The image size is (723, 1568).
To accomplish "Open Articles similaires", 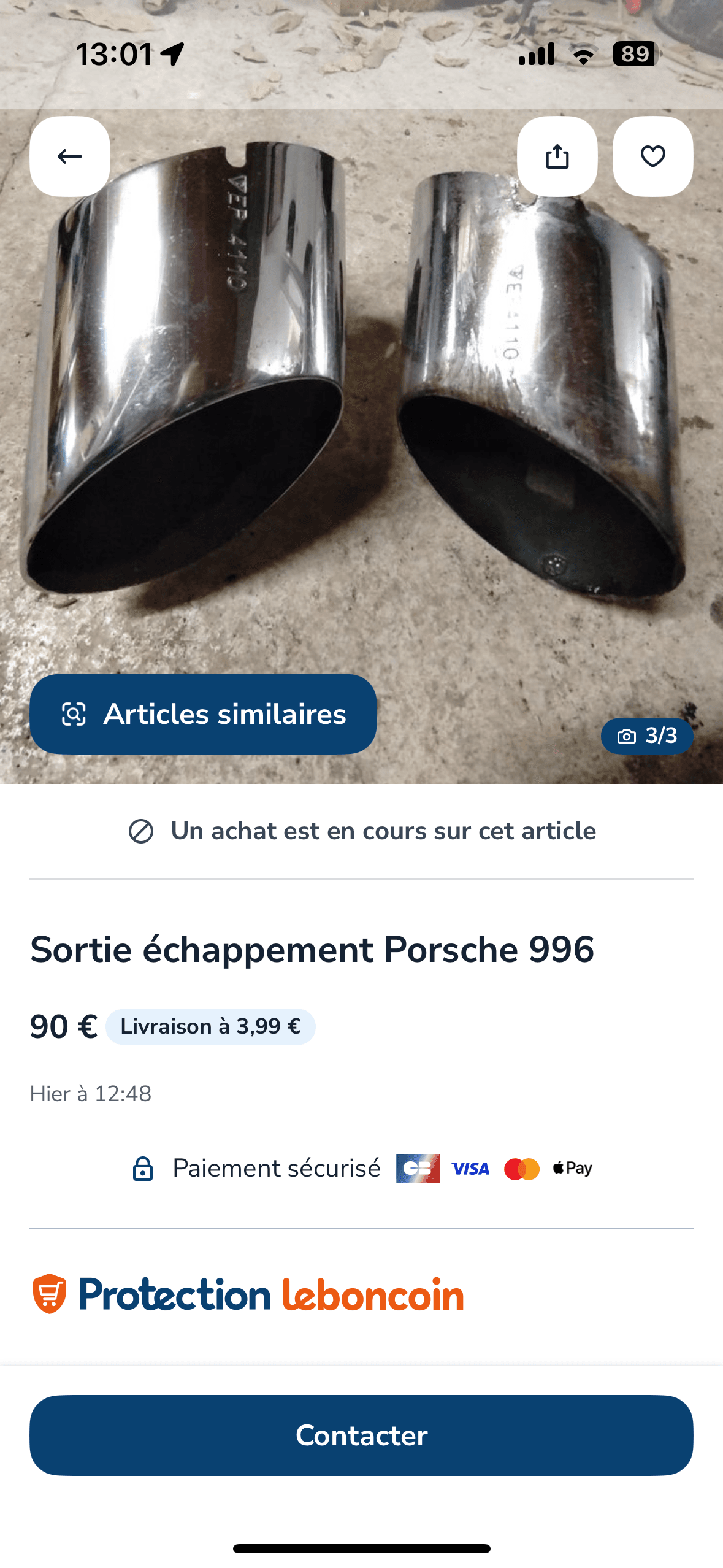I will (x=203, y=714).
